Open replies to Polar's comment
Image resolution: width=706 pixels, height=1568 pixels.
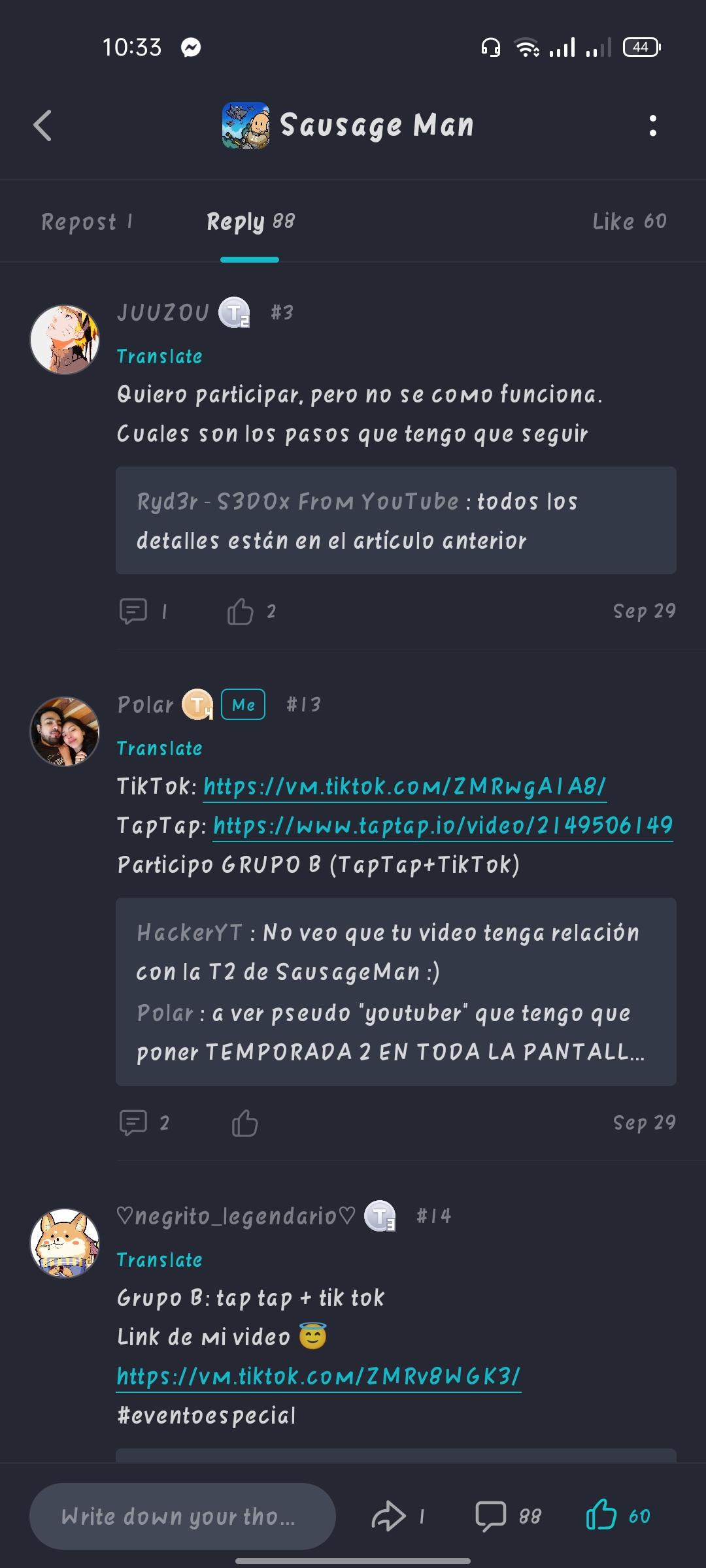coord(133,1123)
